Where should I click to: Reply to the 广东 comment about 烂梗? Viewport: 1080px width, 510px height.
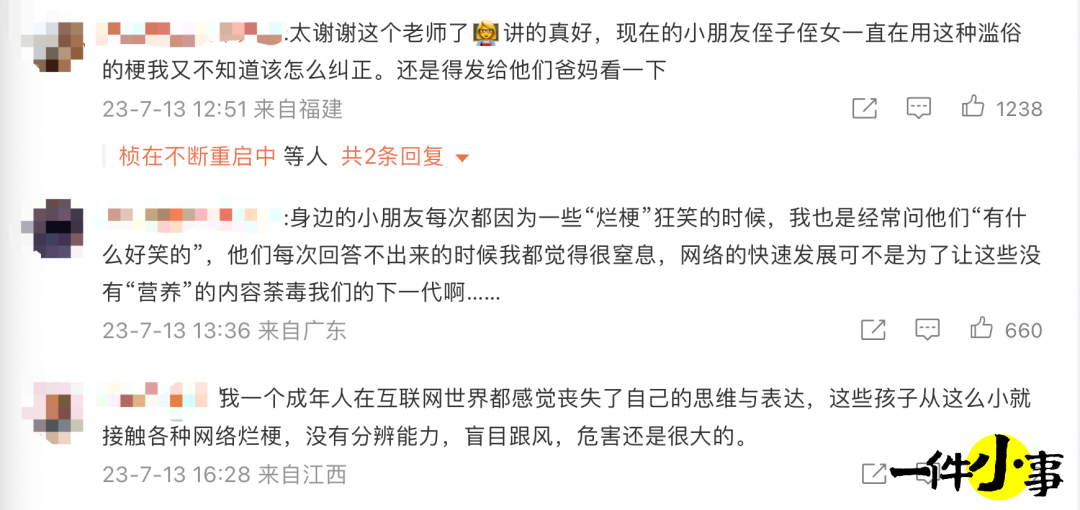(927, 329)
